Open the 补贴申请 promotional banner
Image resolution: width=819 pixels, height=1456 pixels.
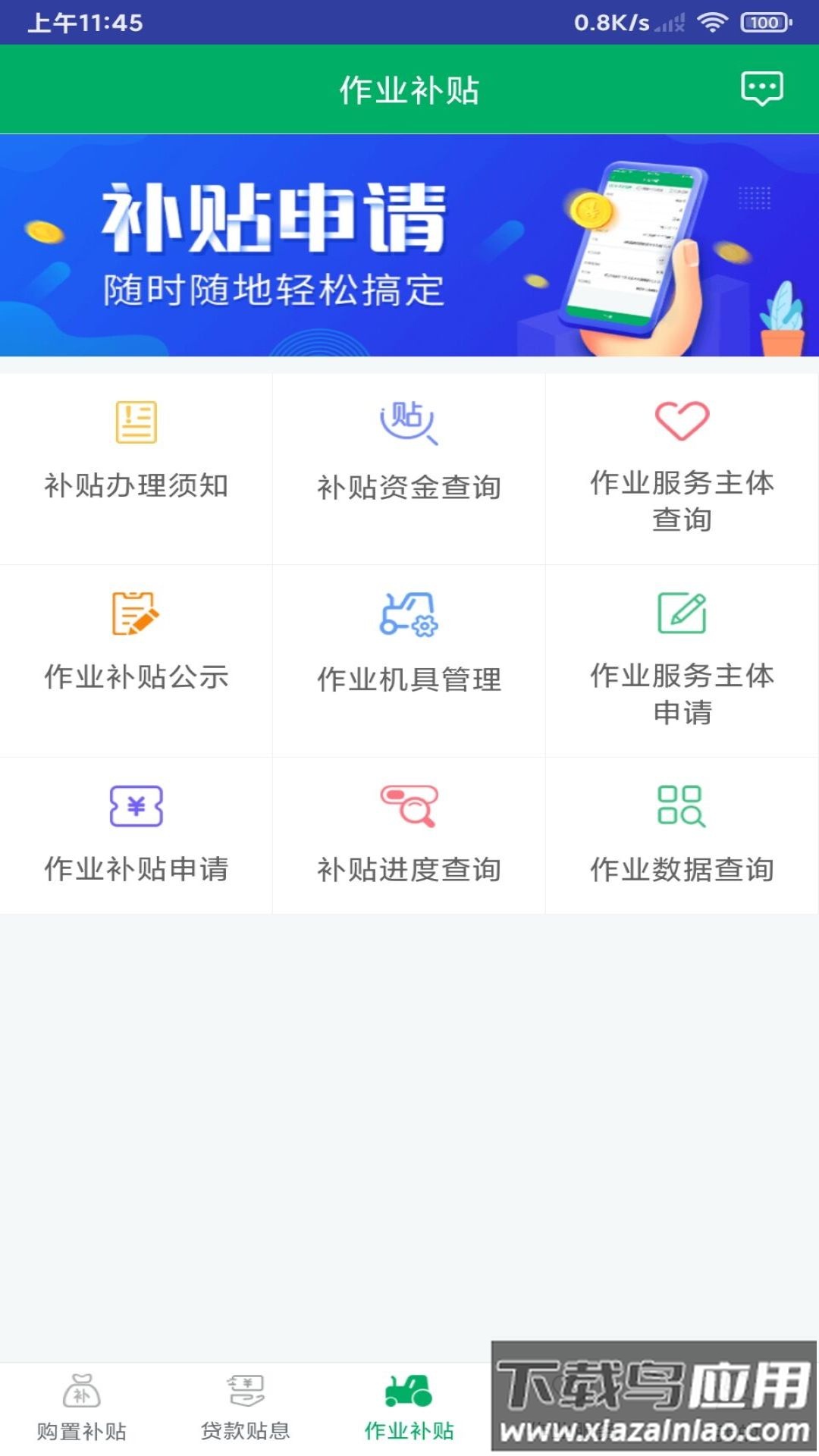click(409, 245)
